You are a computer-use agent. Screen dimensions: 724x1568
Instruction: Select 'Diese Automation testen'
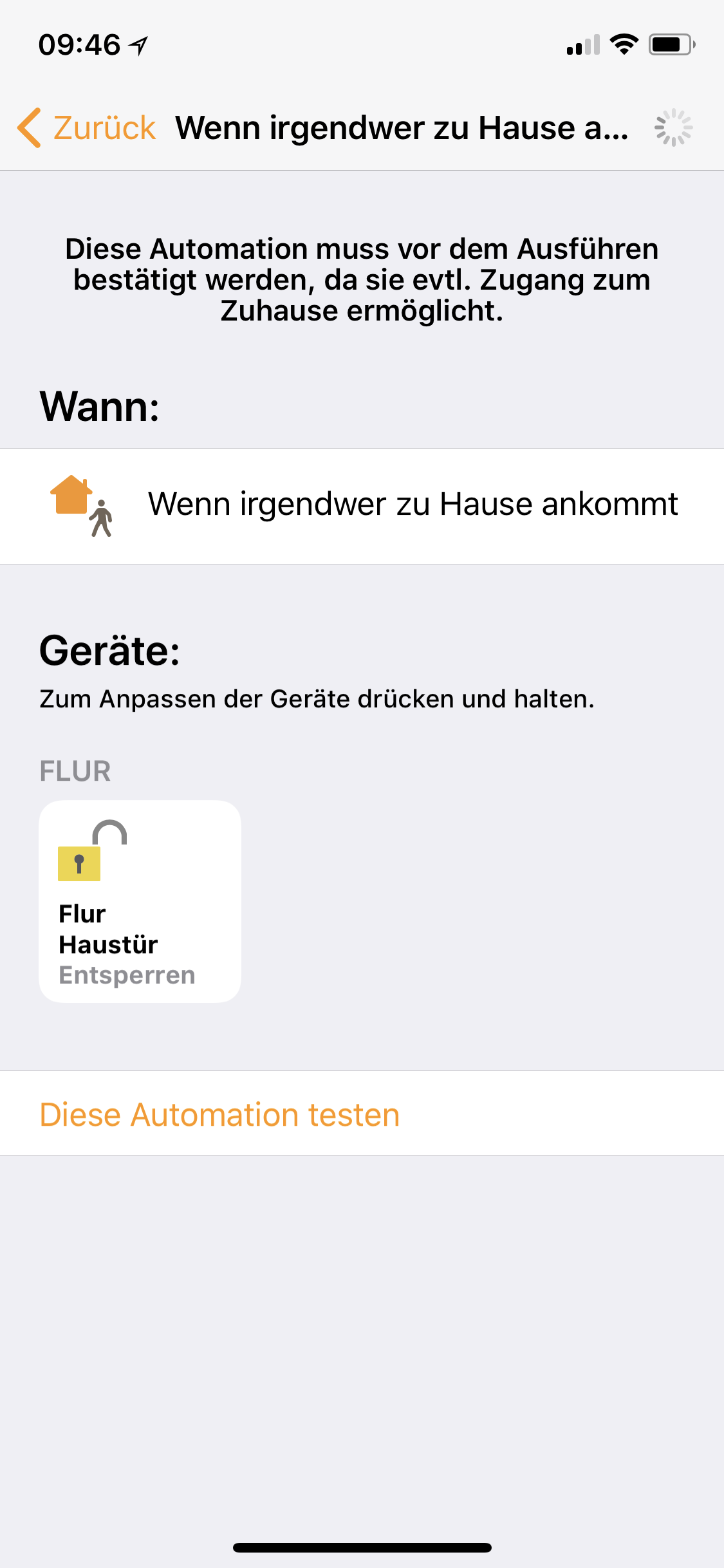click(219, 1114)
